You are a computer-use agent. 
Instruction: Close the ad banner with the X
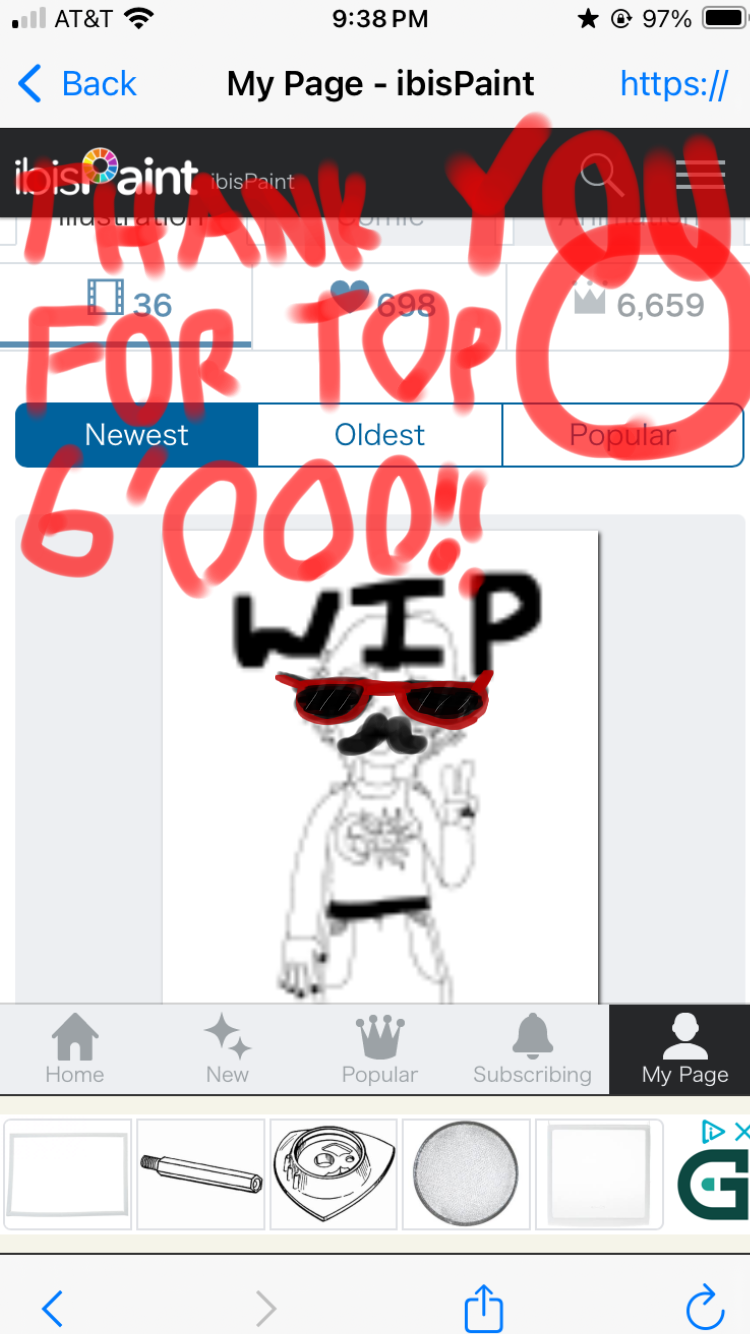(x=741, y=1132)
